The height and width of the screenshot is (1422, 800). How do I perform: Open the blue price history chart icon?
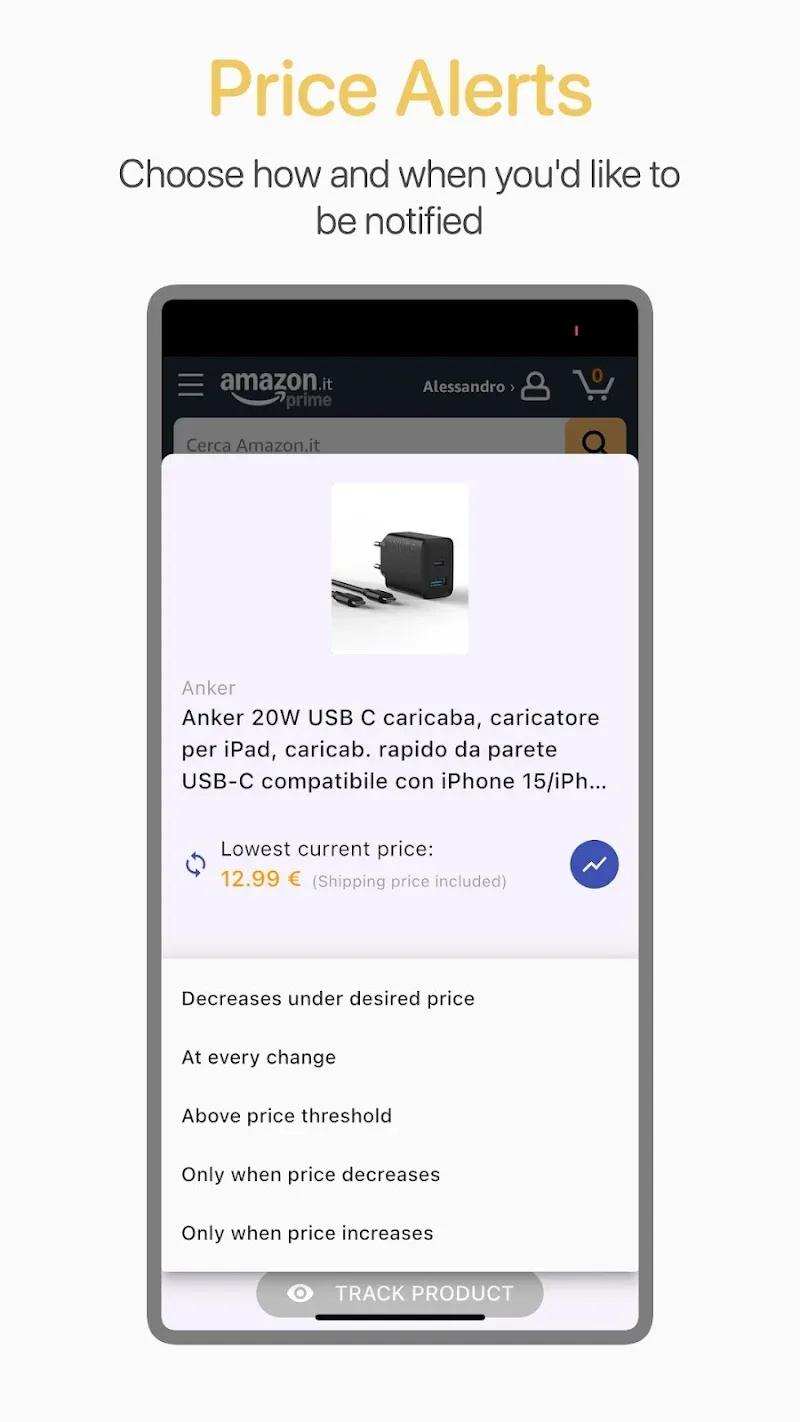click(594, 864)
